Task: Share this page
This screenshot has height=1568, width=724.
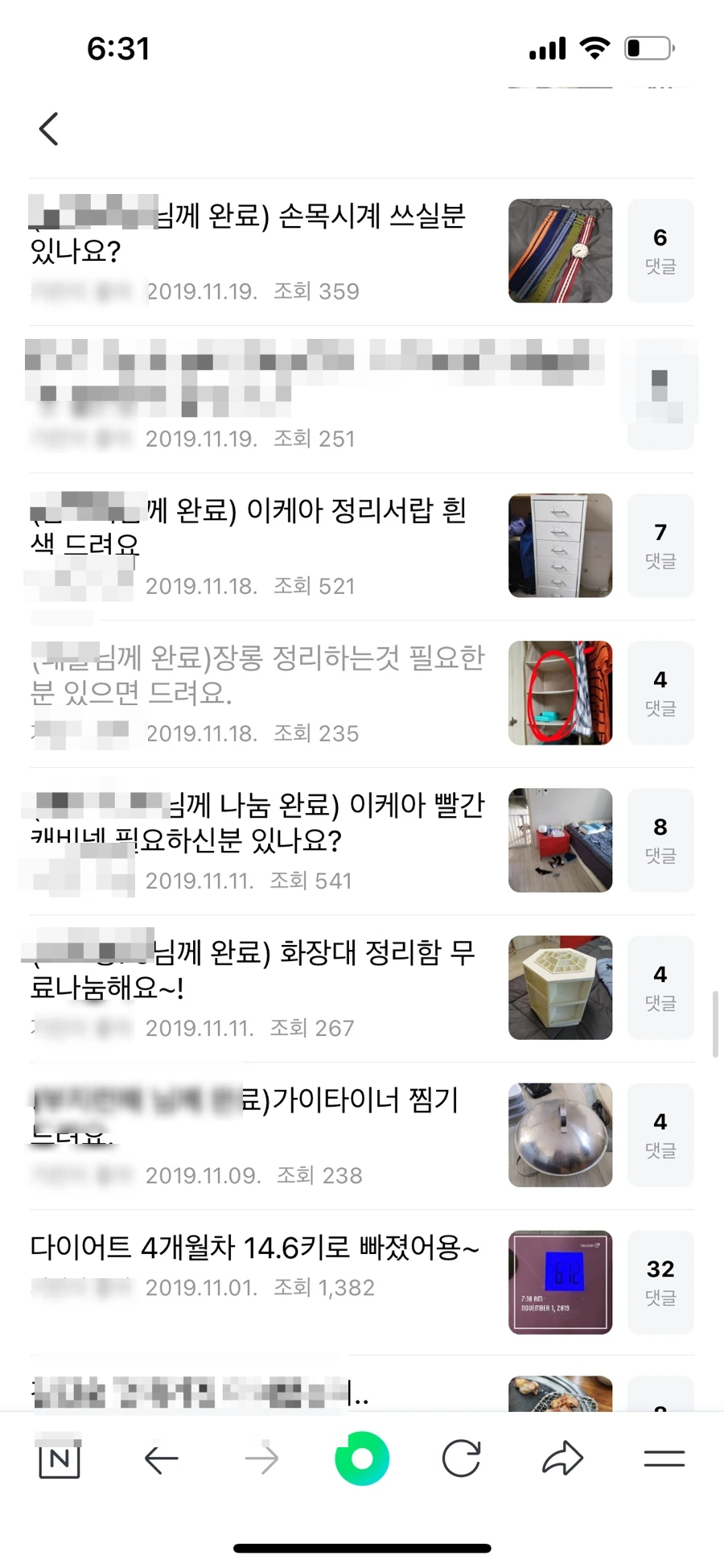Action: pos(562,1459)
